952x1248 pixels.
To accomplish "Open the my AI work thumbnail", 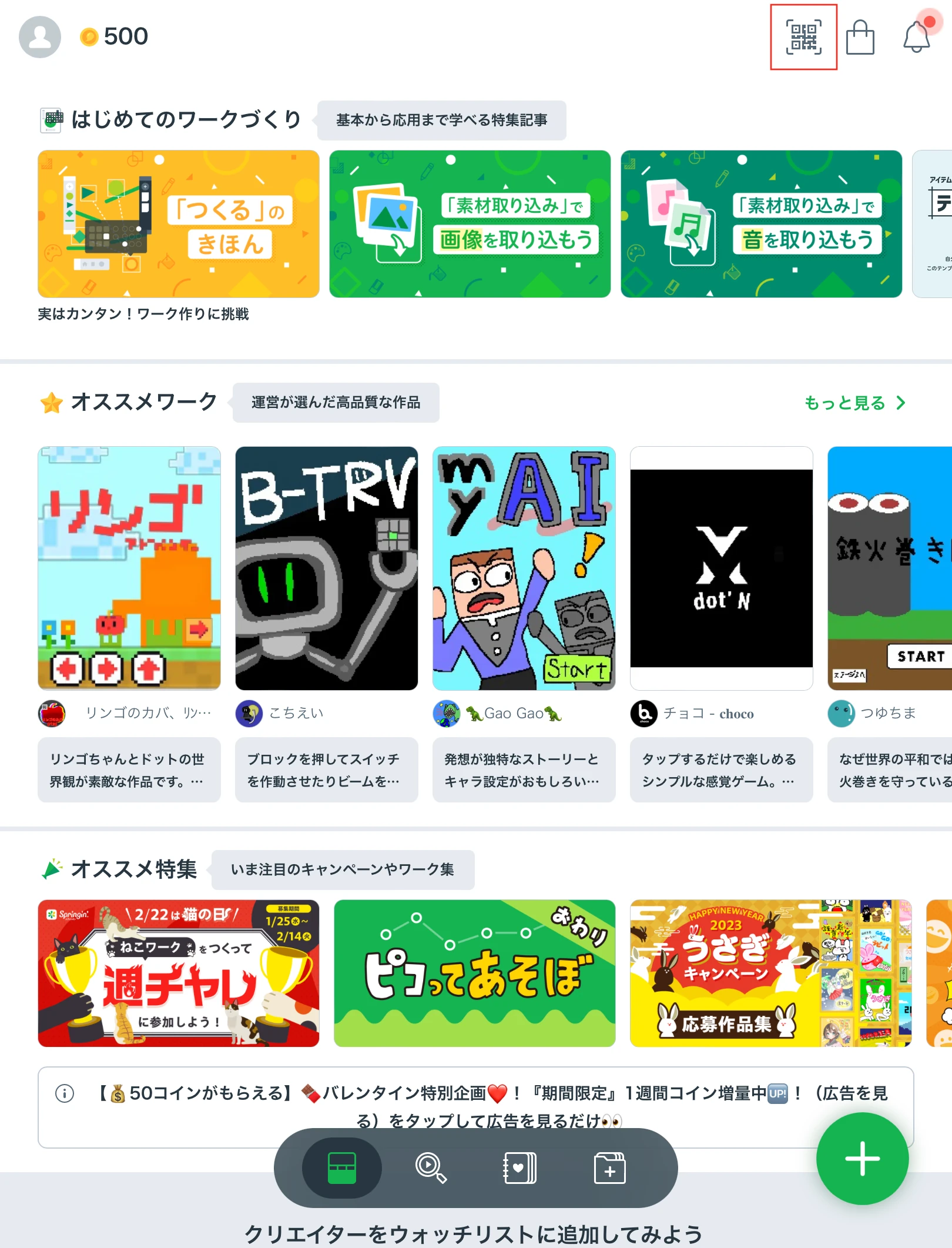I will [524, 568].
